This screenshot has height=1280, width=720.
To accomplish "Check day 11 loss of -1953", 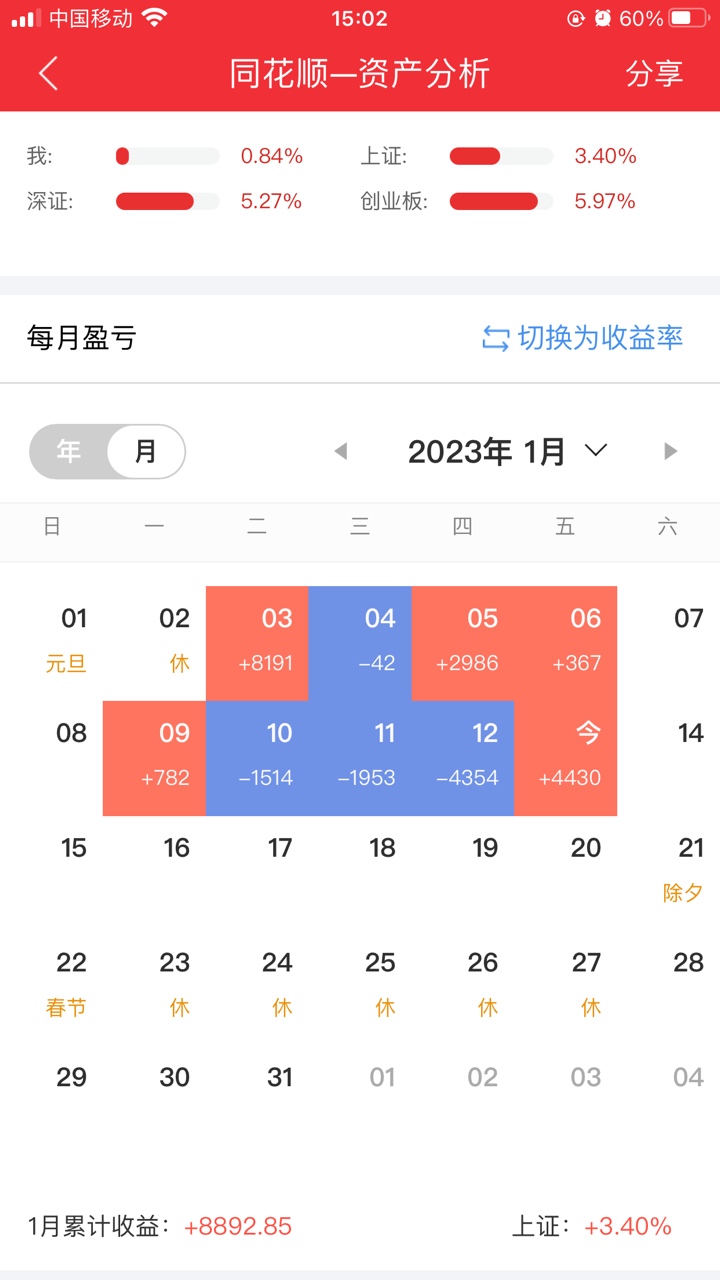I will click(x=360, y=757).
